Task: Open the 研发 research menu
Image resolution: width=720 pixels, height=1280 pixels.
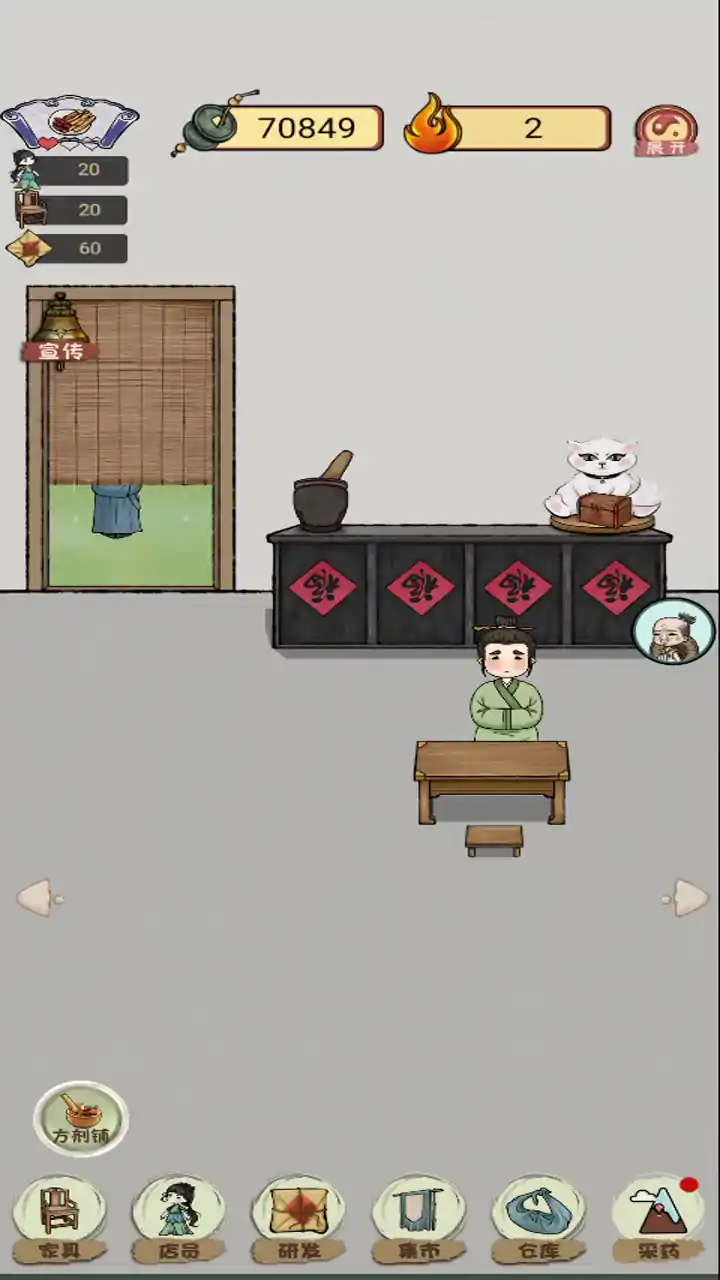Action: click(298, 1217)
